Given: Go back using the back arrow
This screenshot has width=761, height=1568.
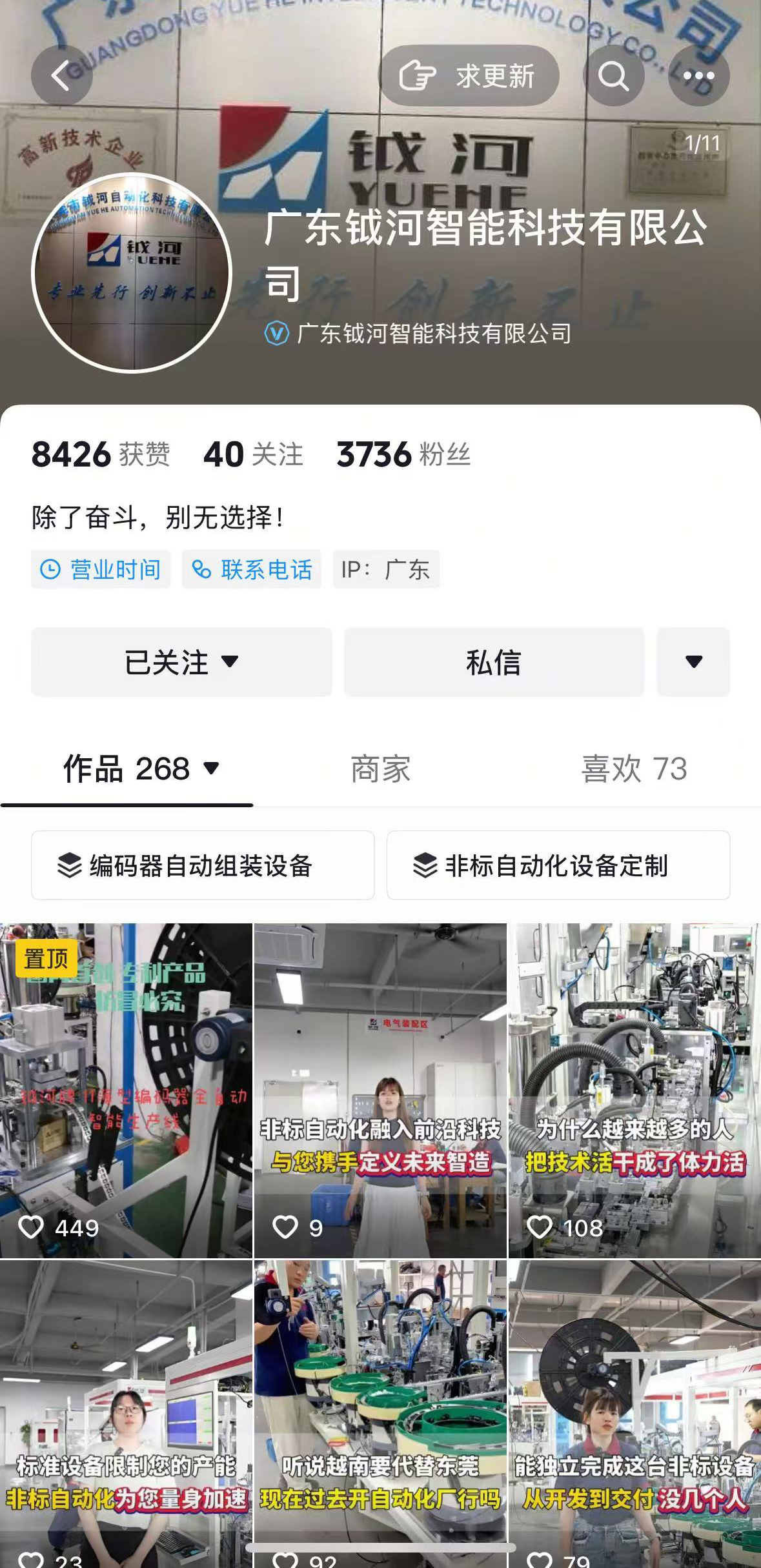Looking at the screenshot, I should click(x=61, y=76).
